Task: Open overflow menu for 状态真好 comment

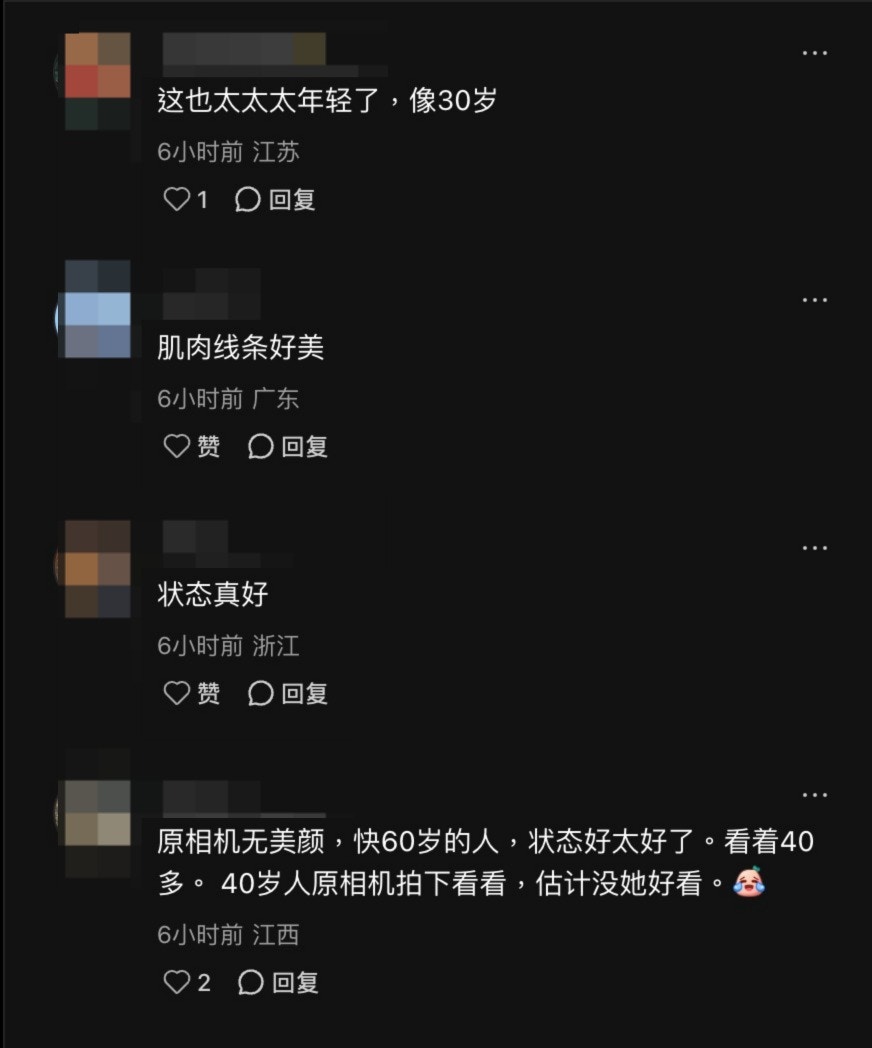Action: click(815, 547)
